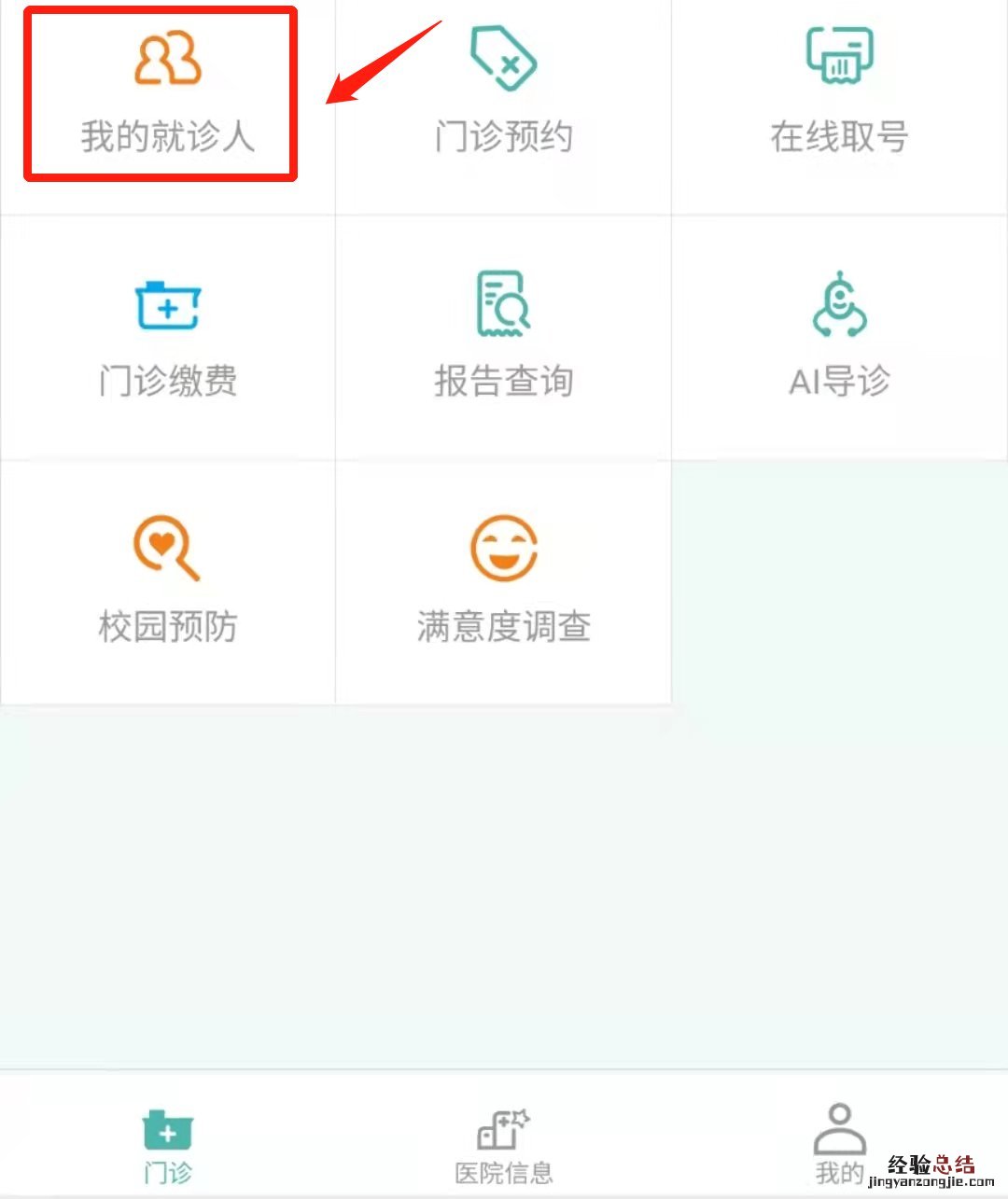This screenshot has width=1008, height=1199.
Task: Launch the AI导诊 guide
Action: (x=839, y=338)
